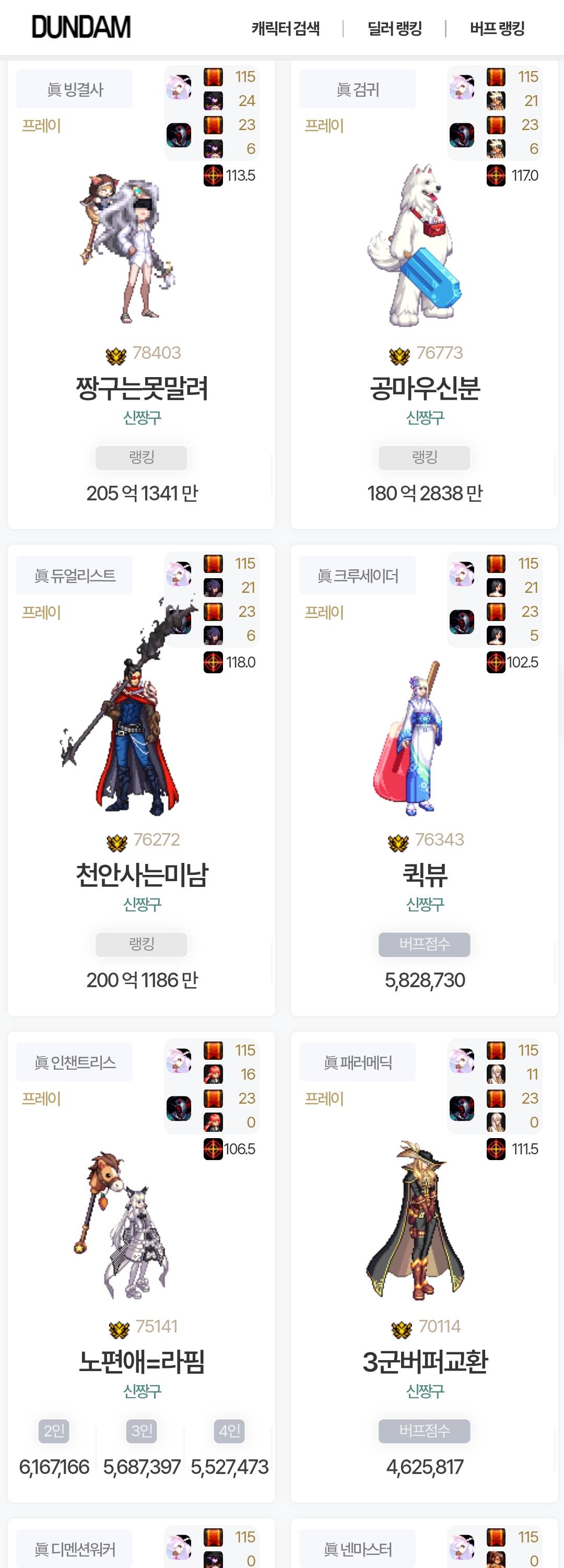Select 4인 buff score for 노편애=라핌
The image size is (564, 1568).
point(229,1431)
